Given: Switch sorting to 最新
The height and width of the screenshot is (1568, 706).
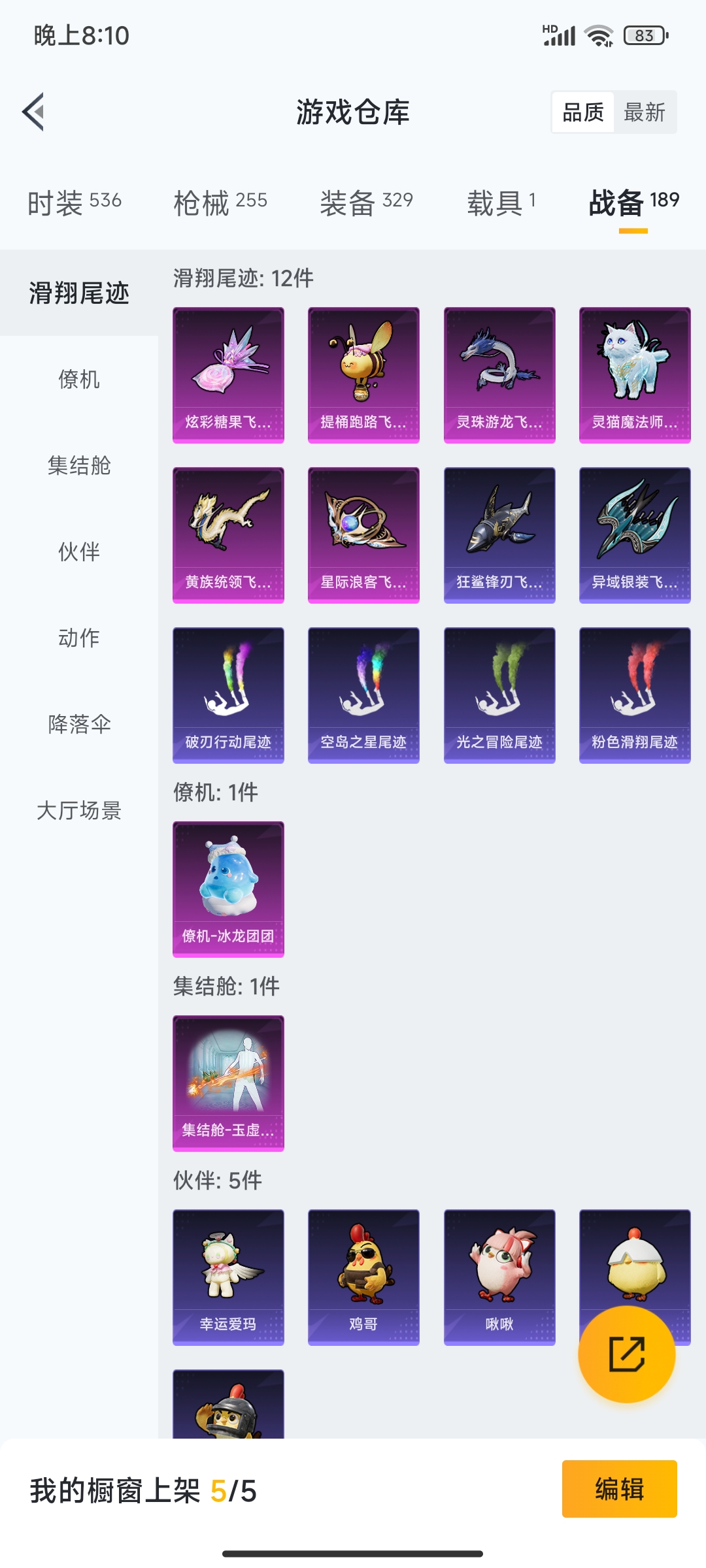Looking at the screenshot, I should (x=645, y=112).
